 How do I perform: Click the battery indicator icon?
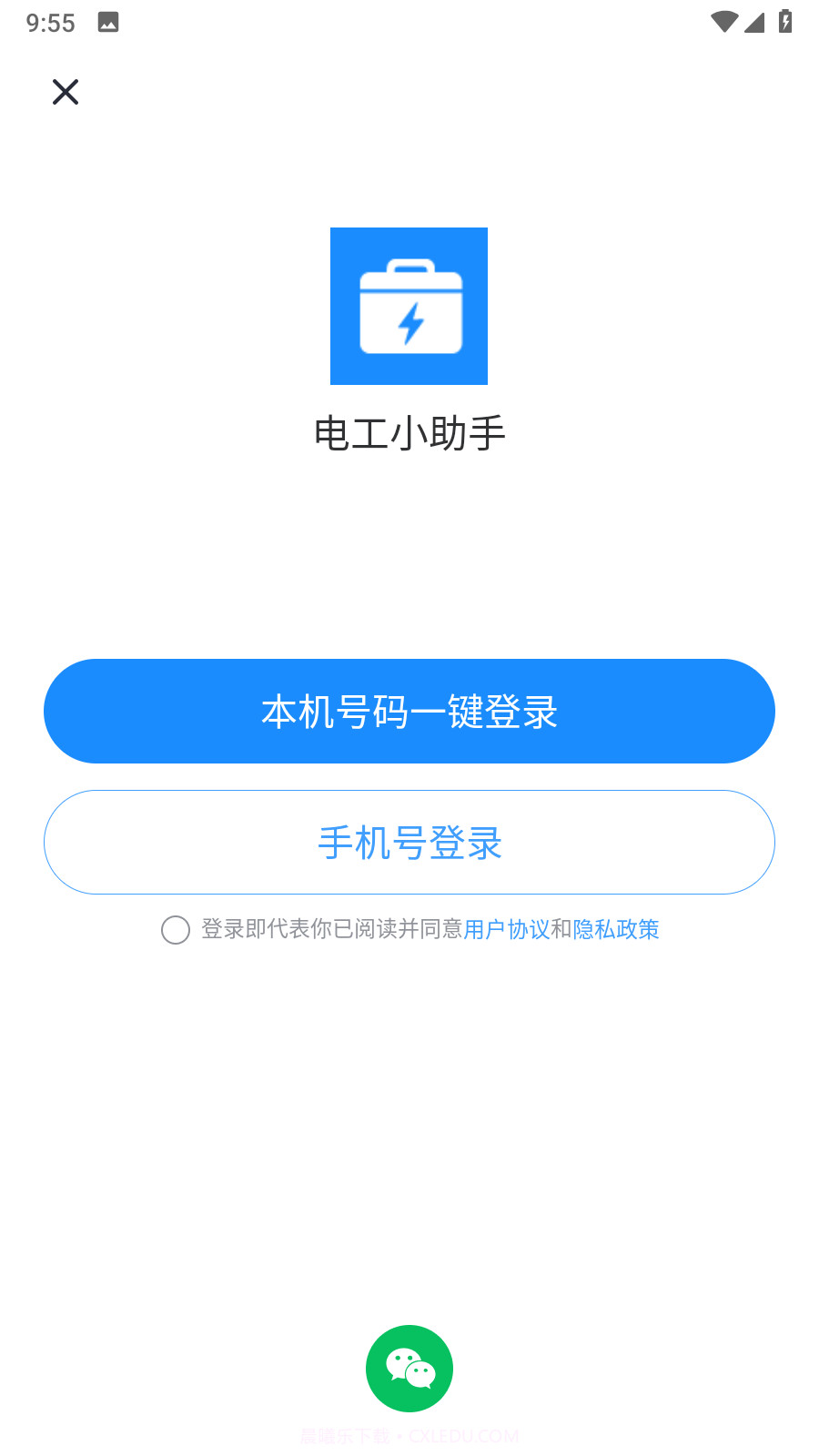tap(786, 22)
